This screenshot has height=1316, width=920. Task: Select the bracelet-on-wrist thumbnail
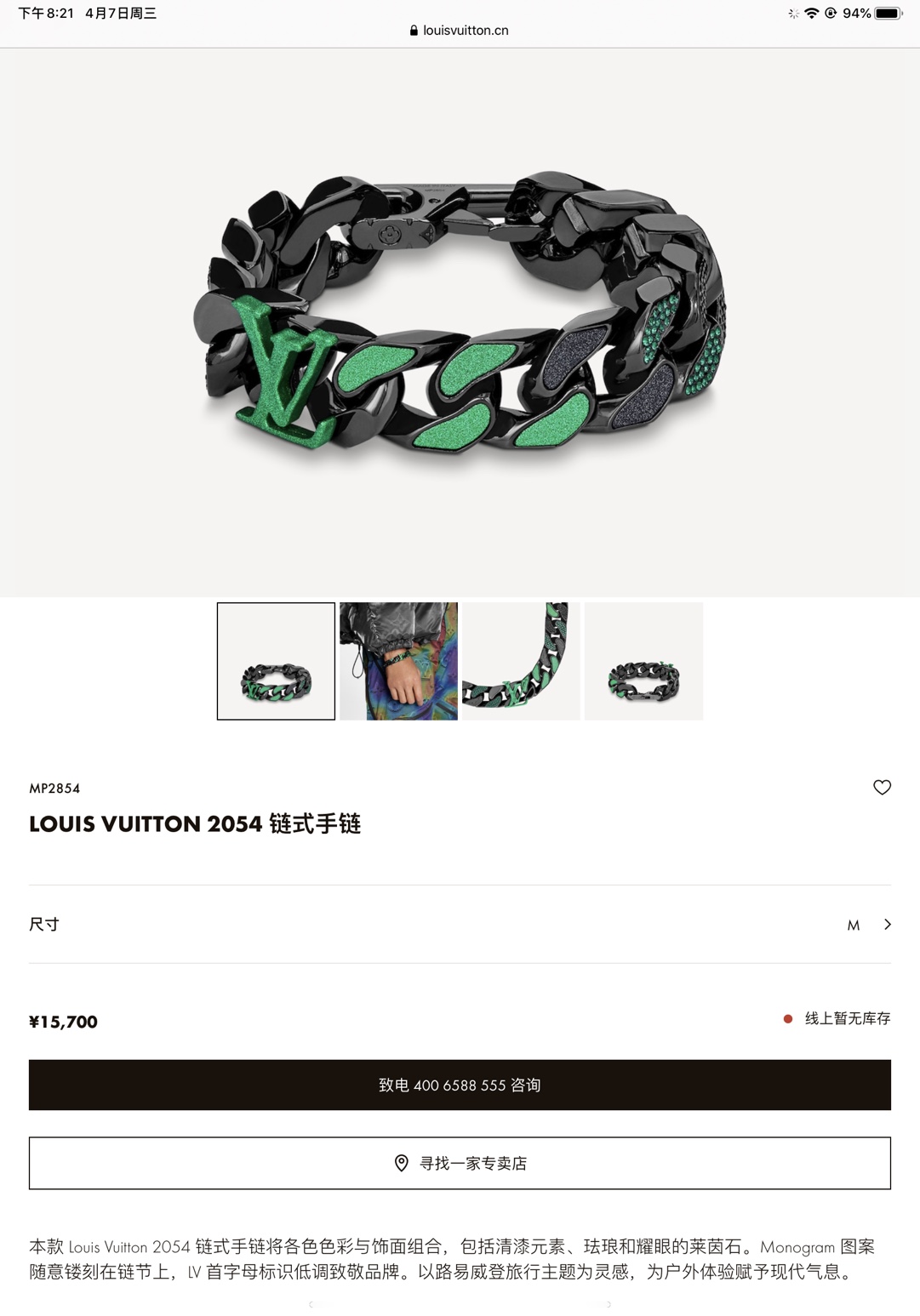[398, 660]
